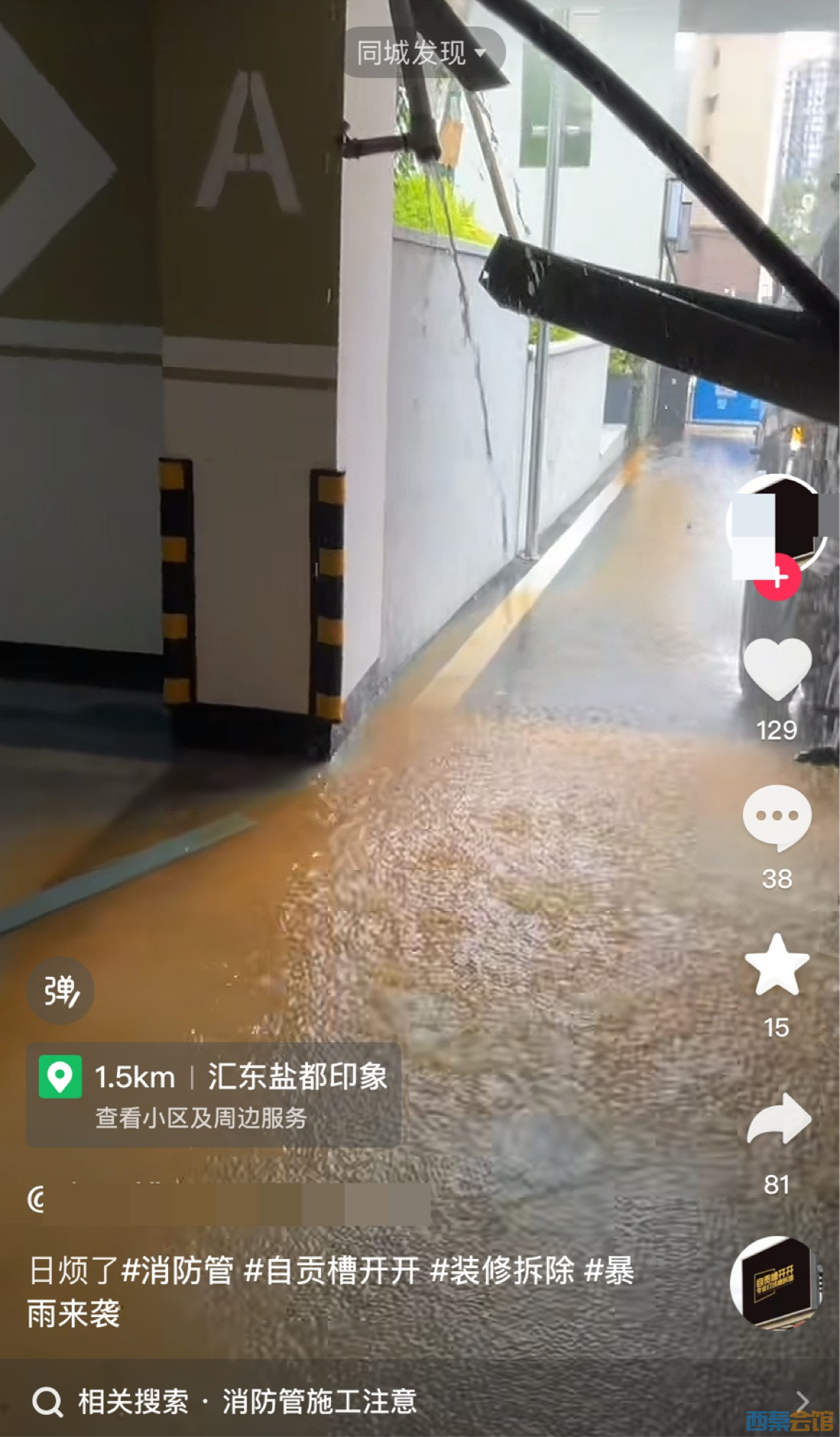Image resolution: width=840 pixels, height=1437 pixels.
Task: Open related search 消防管施工注意
Action: click(319, 1401)
